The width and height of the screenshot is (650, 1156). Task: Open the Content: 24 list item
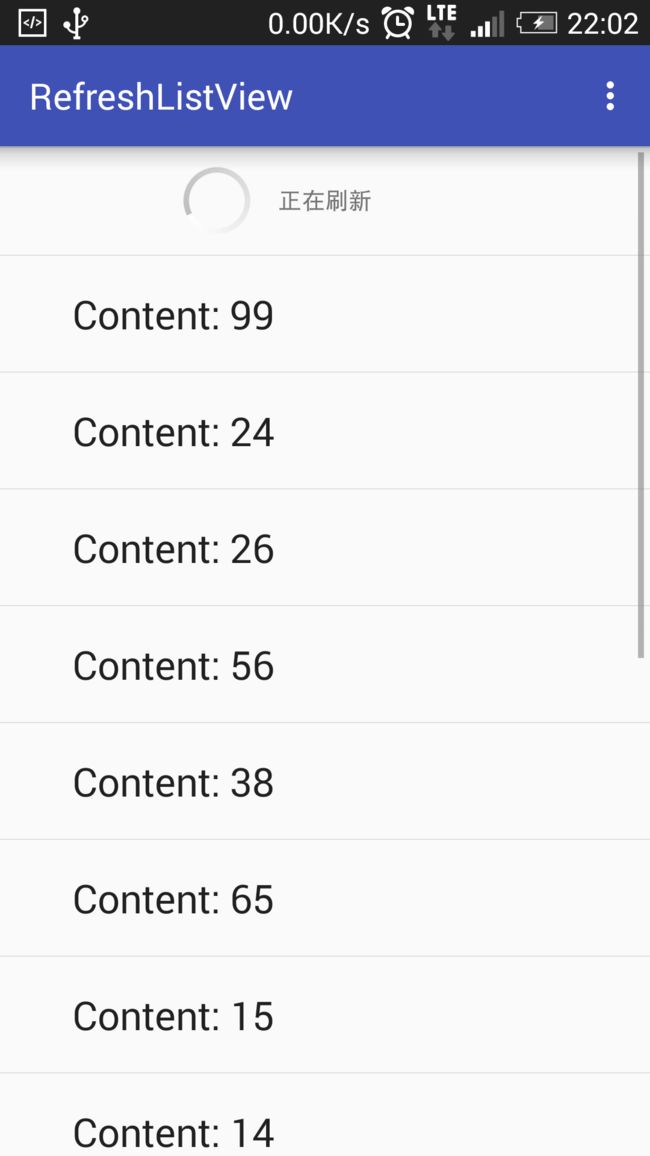[325, 431]
